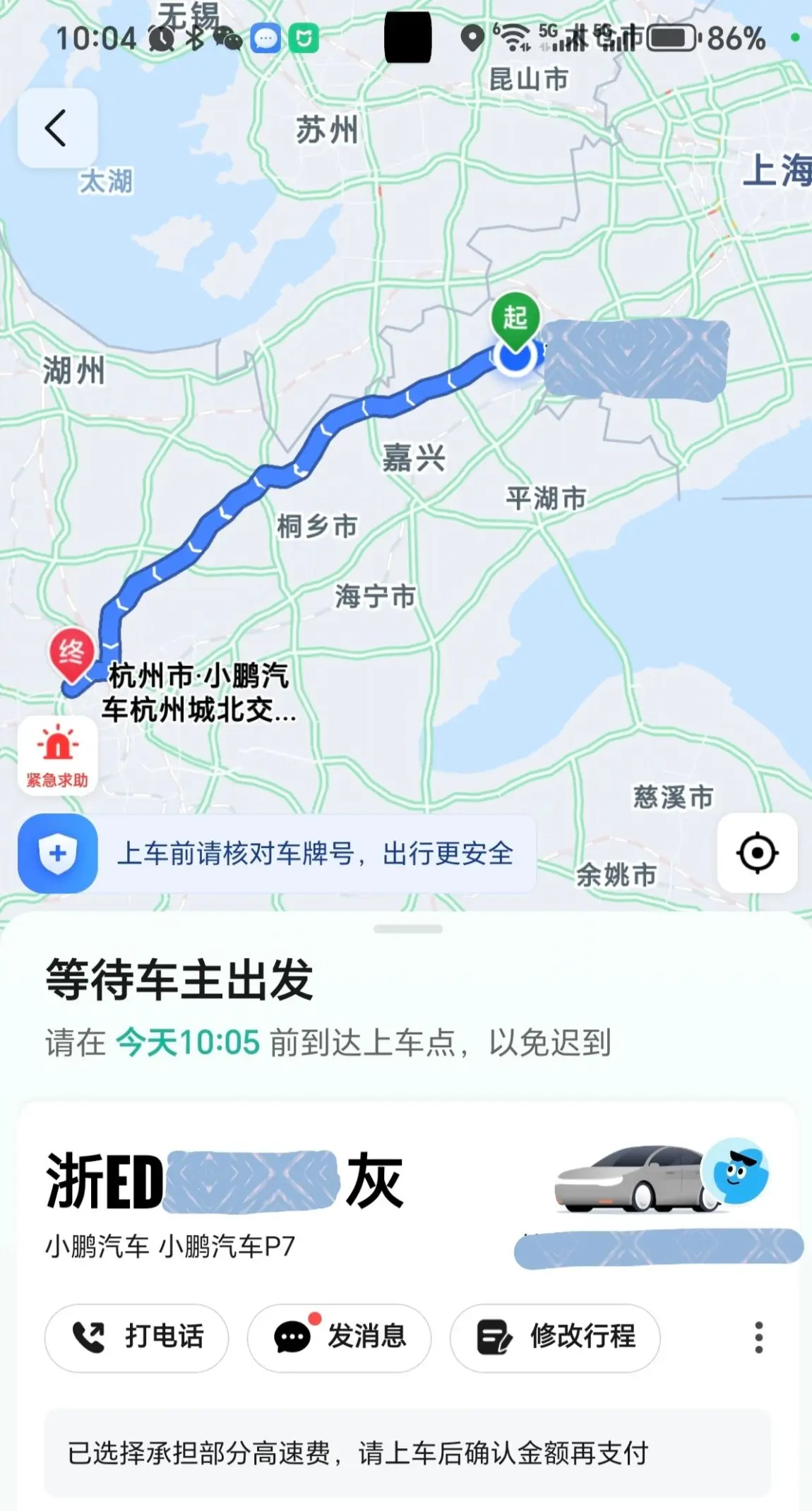Tap the safety shield icon
The width and height of the screenshot is (812, 1511).
58,854
